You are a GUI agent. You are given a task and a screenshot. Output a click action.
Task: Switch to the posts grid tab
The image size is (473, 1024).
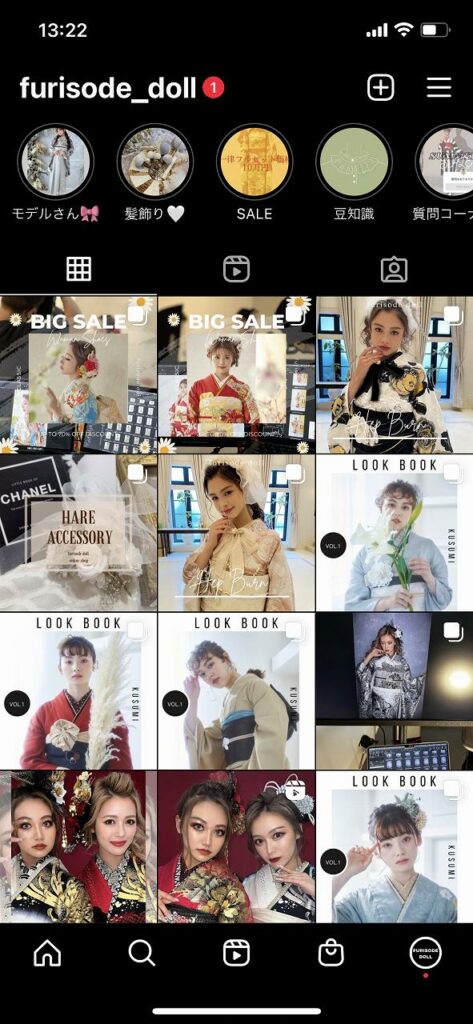point(78,268)
